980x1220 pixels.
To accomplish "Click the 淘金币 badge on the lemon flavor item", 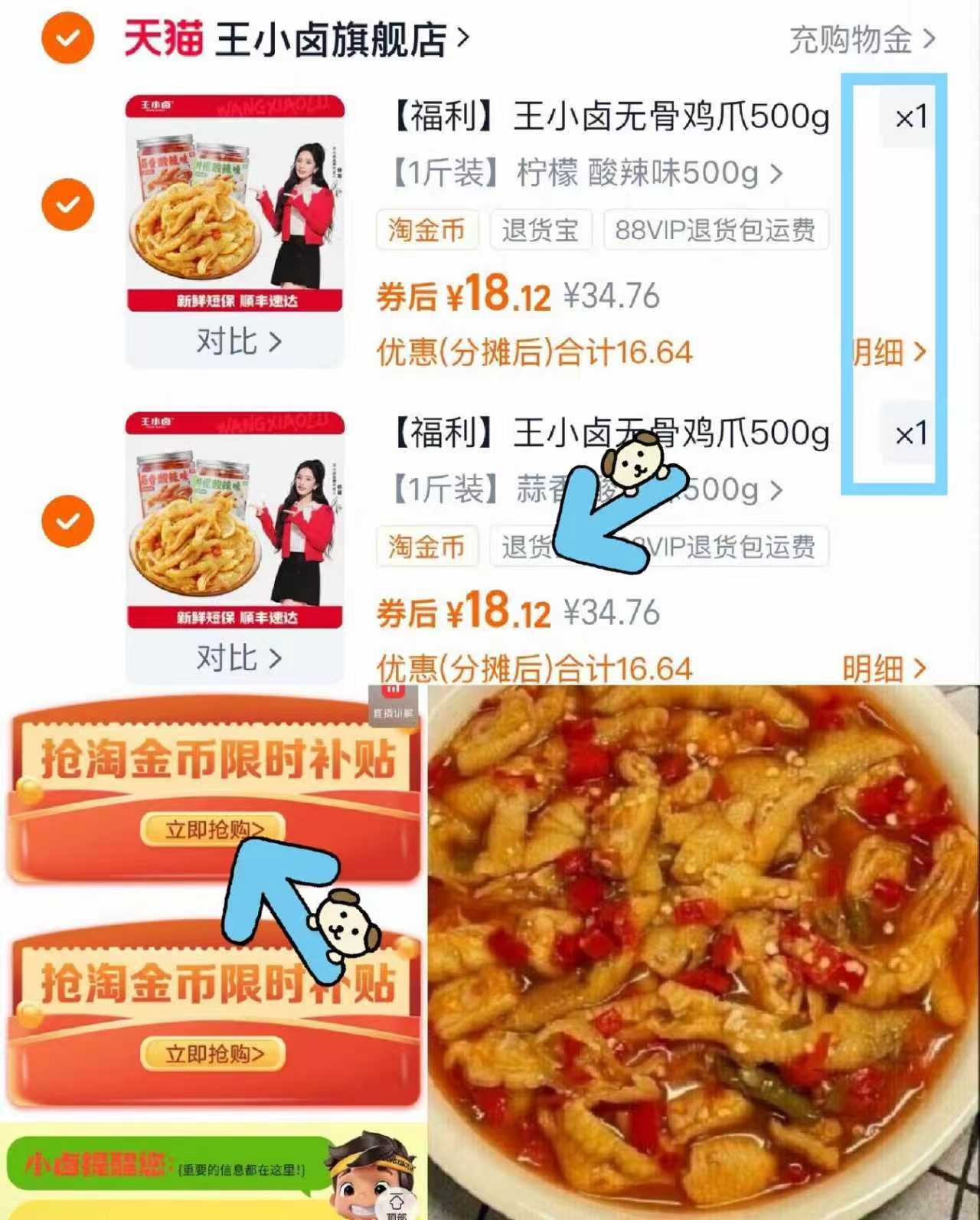I will 426,231.
